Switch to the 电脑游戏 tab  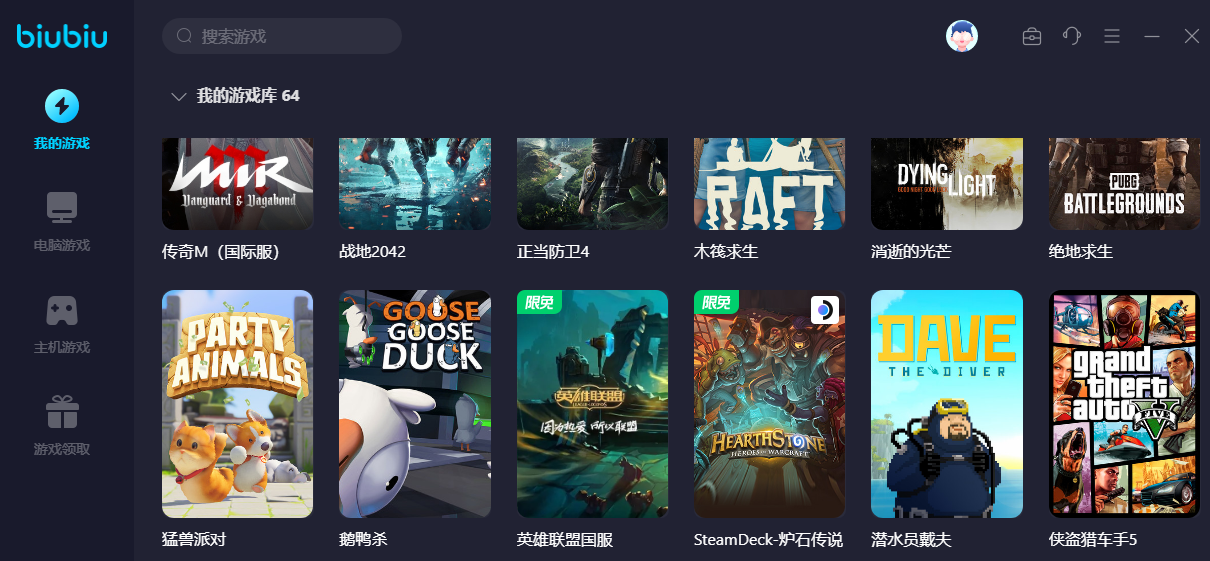pyautogui.click(x=62, y=221)
